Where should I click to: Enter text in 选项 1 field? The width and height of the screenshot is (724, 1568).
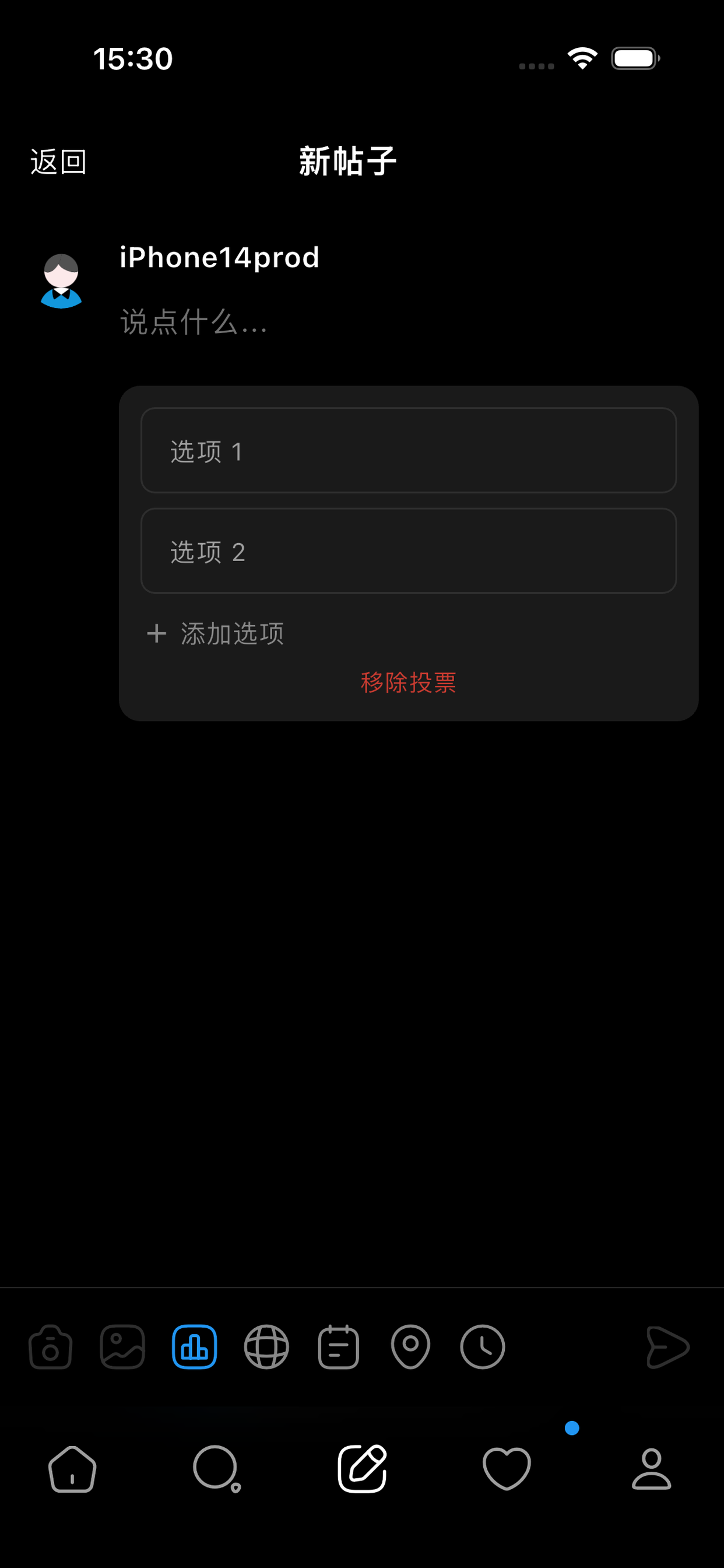click(x=408, y=450)
